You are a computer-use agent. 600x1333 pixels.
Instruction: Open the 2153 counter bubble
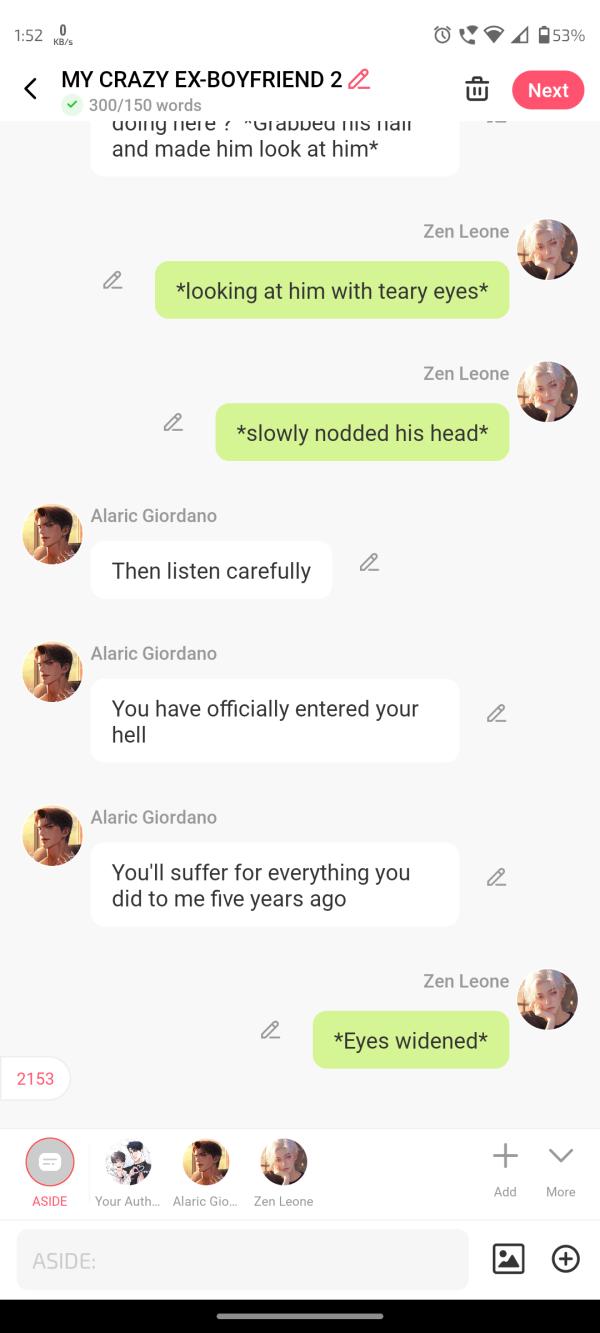[x=35, y=1079]
